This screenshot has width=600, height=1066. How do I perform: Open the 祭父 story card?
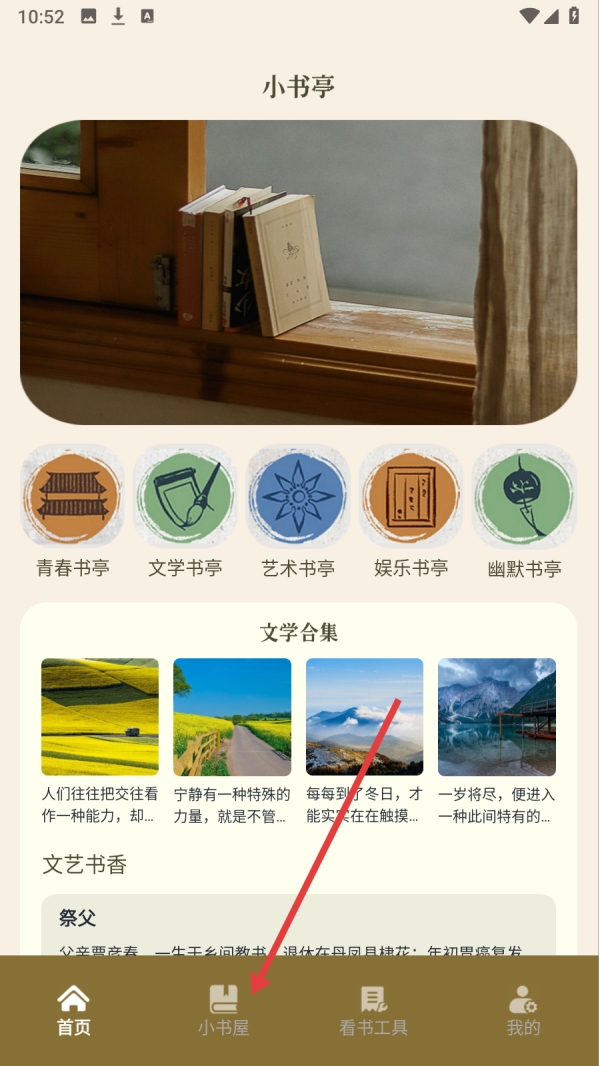coord(298,925)
